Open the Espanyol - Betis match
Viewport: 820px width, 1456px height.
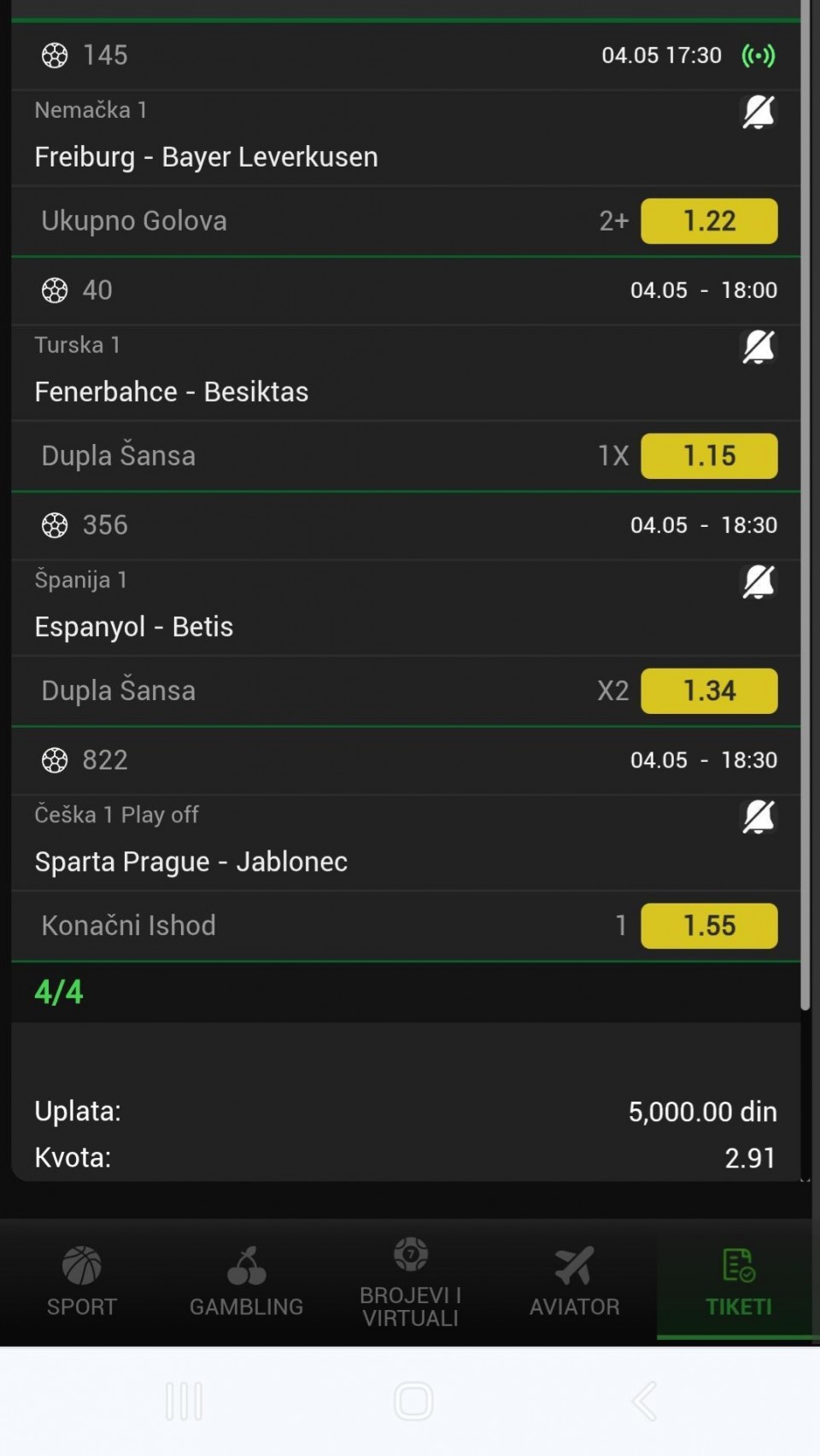(133, 627)
